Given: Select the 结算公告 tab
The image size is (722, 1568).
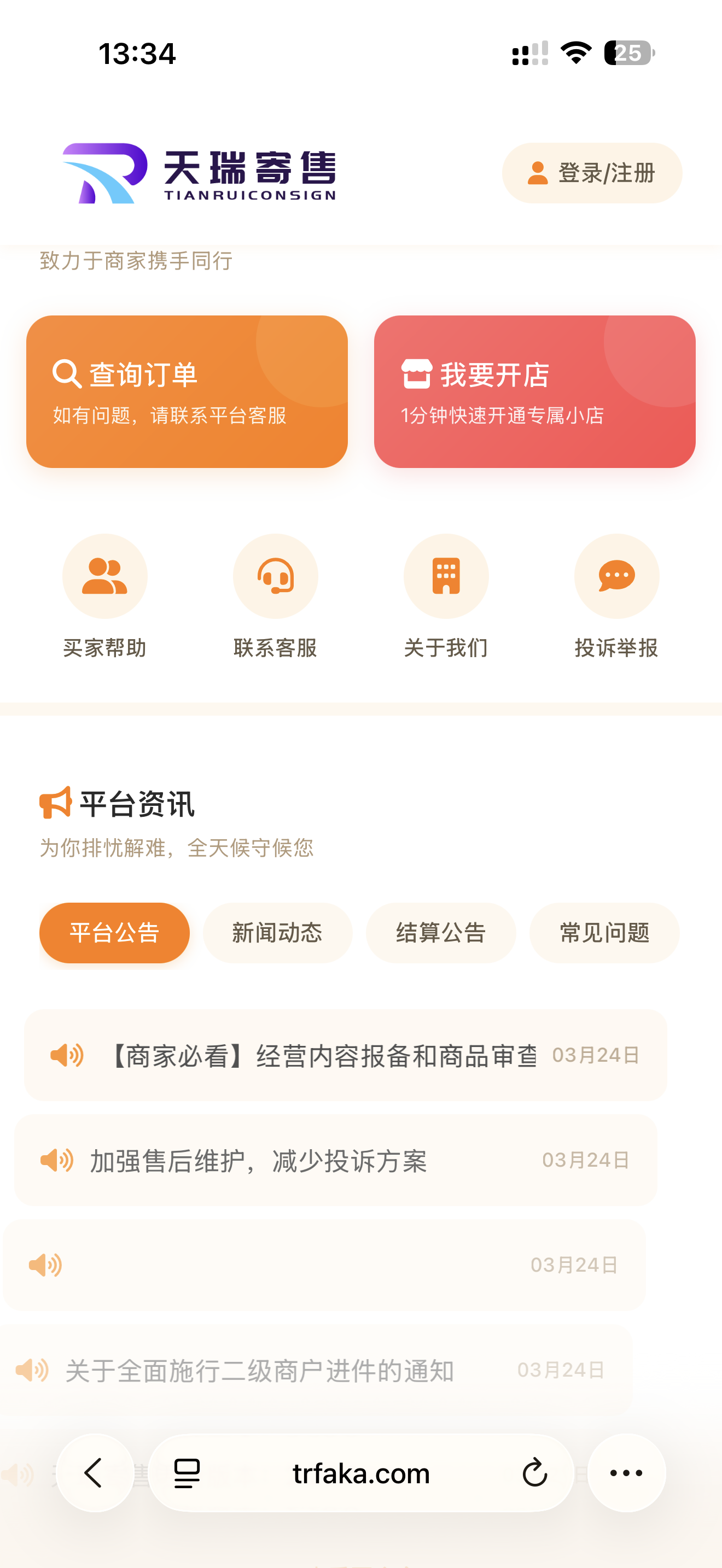Looking at the screenshot, I should point(440,932).
